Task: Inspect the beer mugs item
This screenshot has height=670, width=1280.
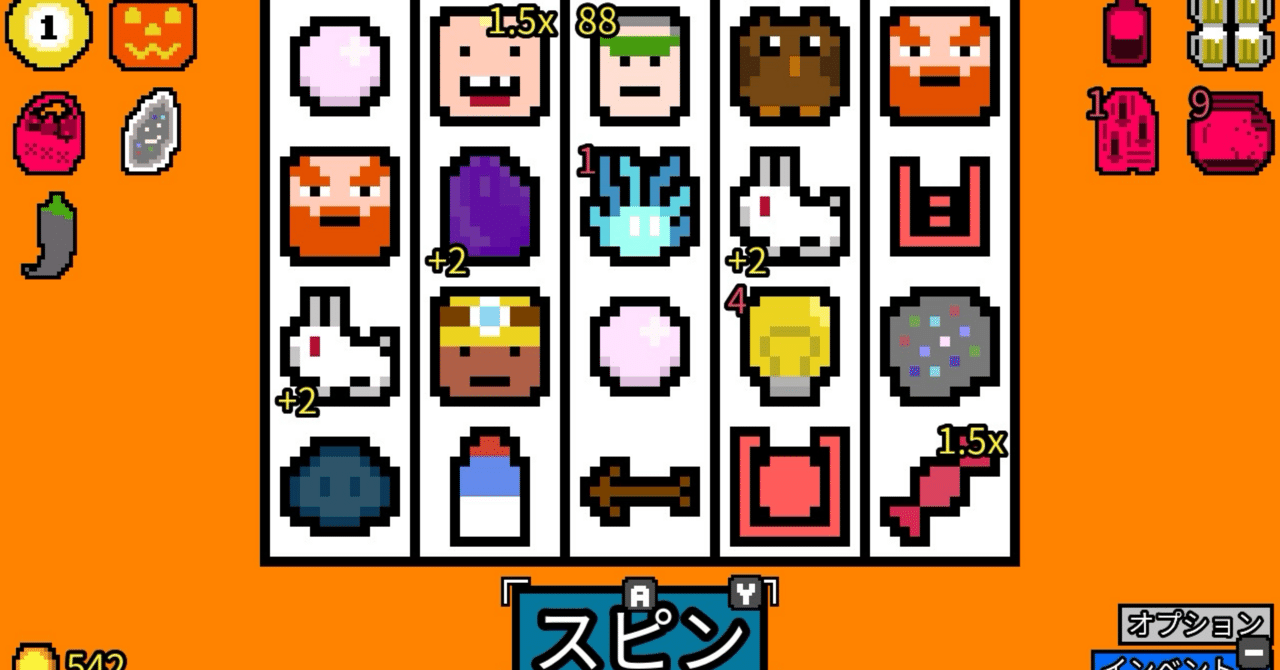Action: click(x=1232, y=32)
